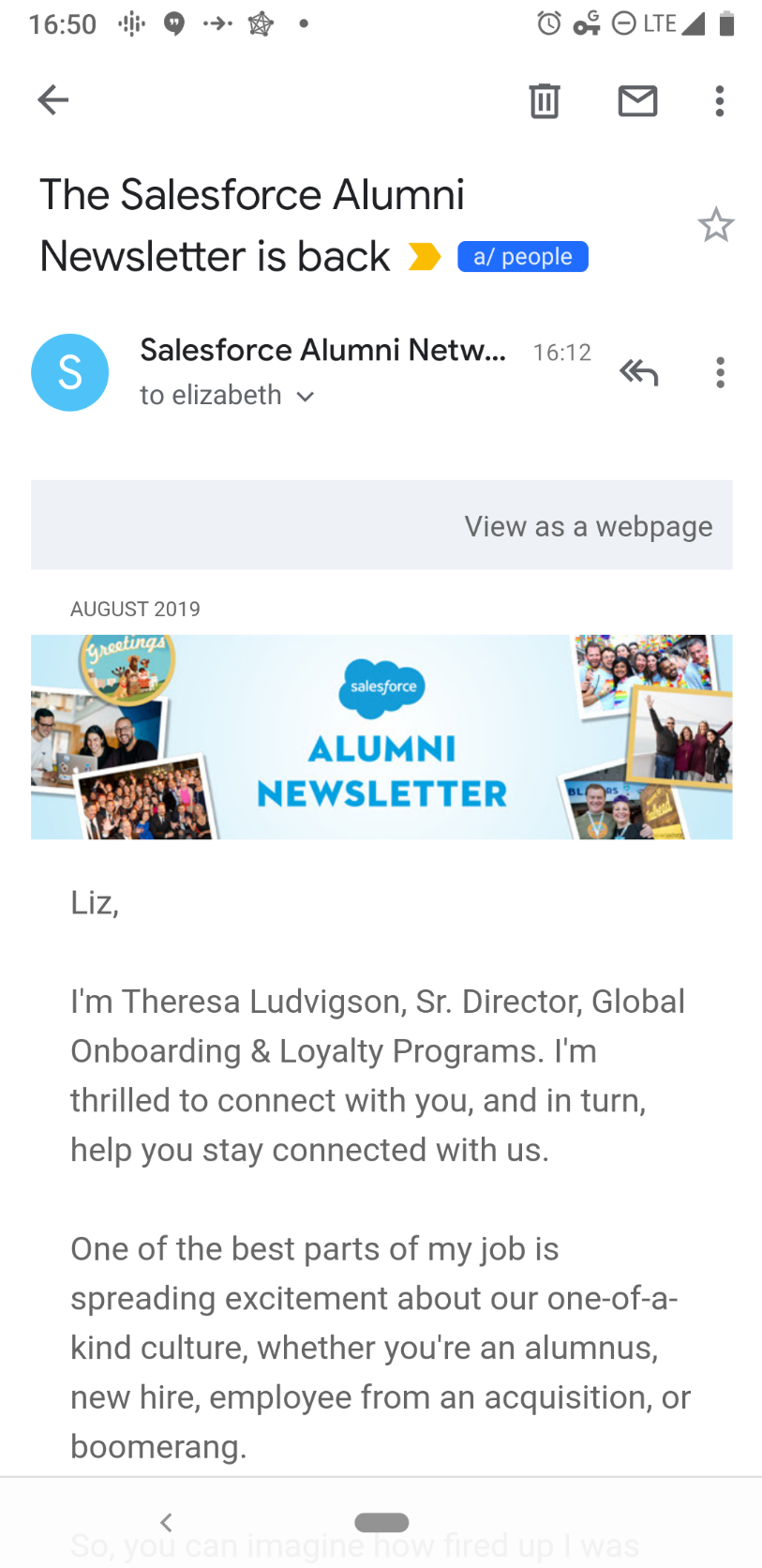Open 'View as a webpage'
Viewport: 762px width, 1568px height.
click(x=588, y=526)
